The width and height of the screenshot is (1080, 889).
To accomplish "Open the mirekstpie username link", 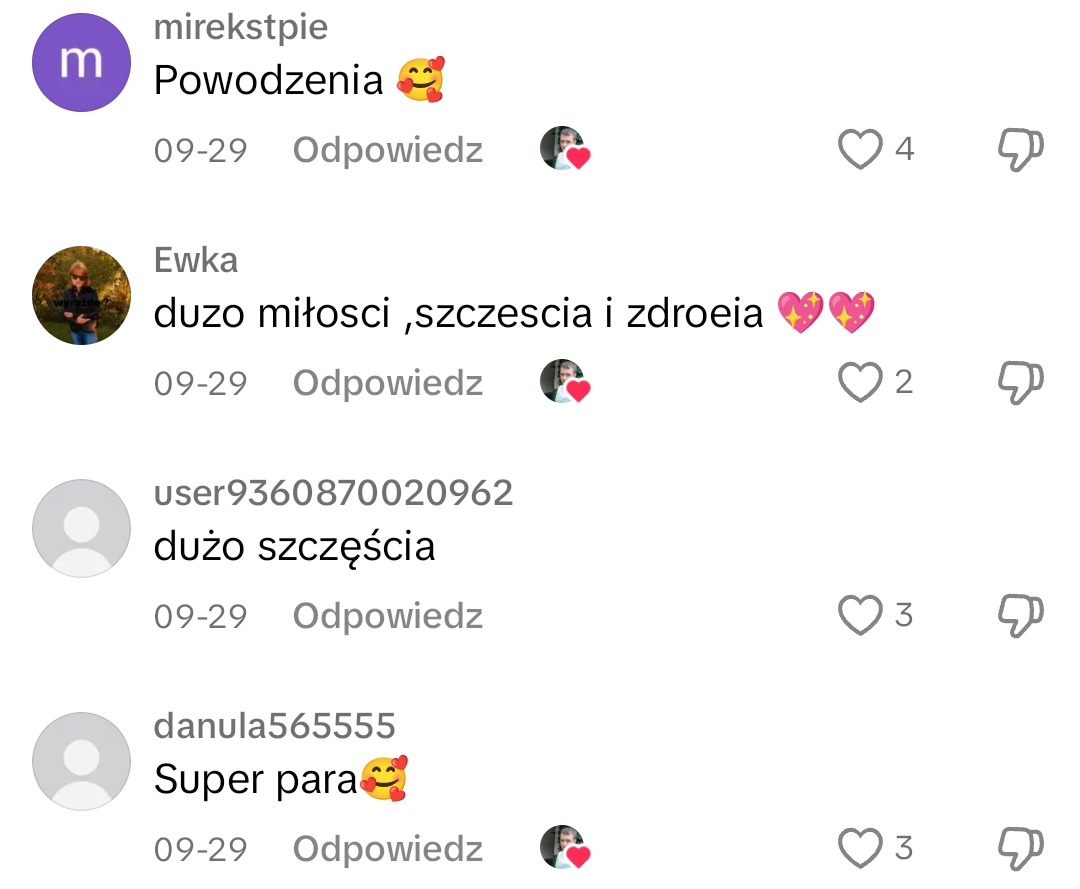I will [241, 27].
